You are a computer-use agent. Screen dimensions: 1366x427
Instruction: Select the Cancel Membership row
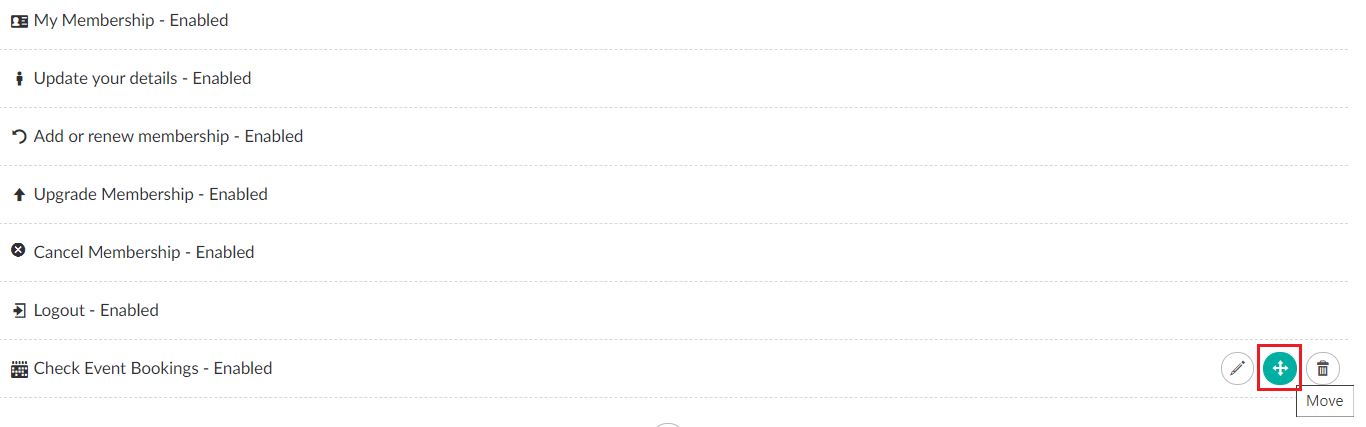pyautogui.click(x=144, y=252)
